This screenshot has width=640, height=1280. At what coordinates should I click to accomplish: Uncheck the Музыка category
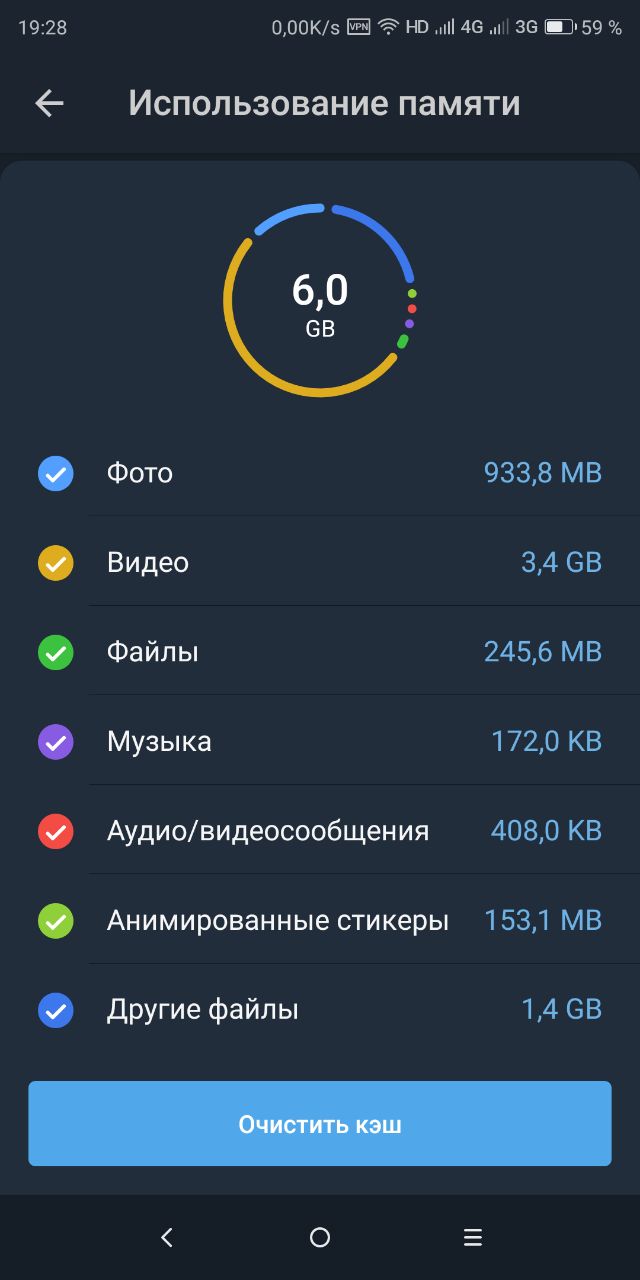click(56, 742)
